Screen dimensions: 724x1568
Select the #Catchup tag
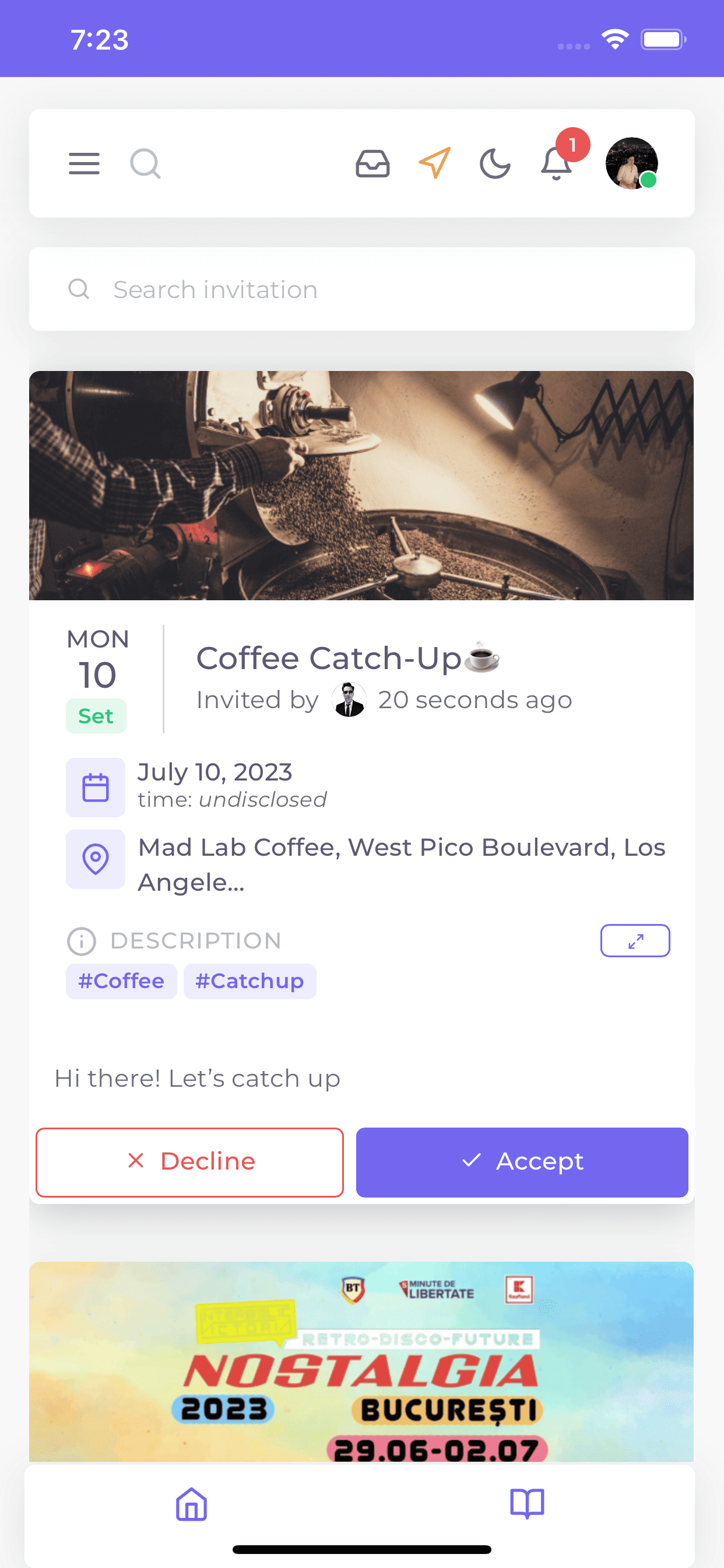(249, 981)
